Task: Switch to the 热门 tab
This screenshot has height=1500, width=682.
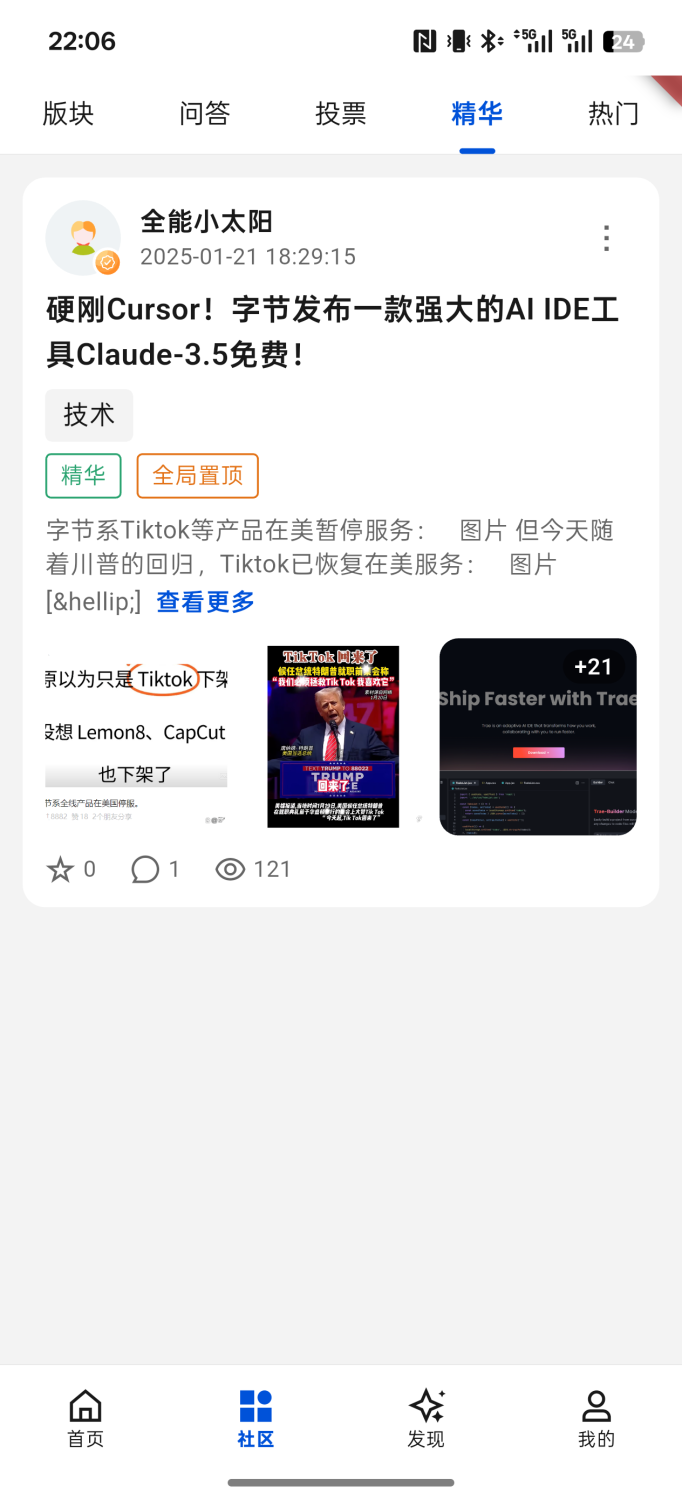Action: click(613, 114)
